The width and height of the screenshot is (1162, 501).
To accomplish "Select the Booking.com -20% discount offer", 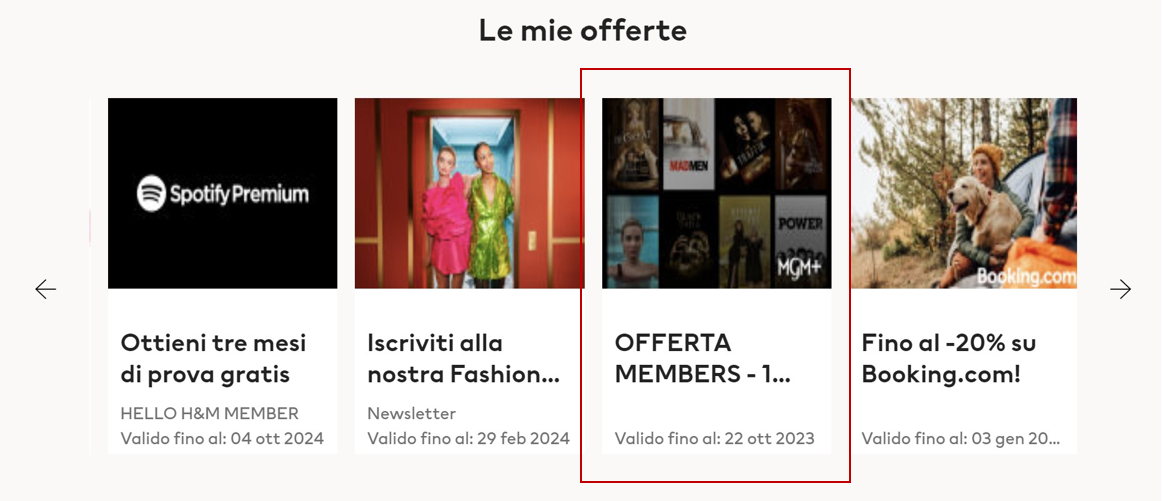I will coord(963,275).
